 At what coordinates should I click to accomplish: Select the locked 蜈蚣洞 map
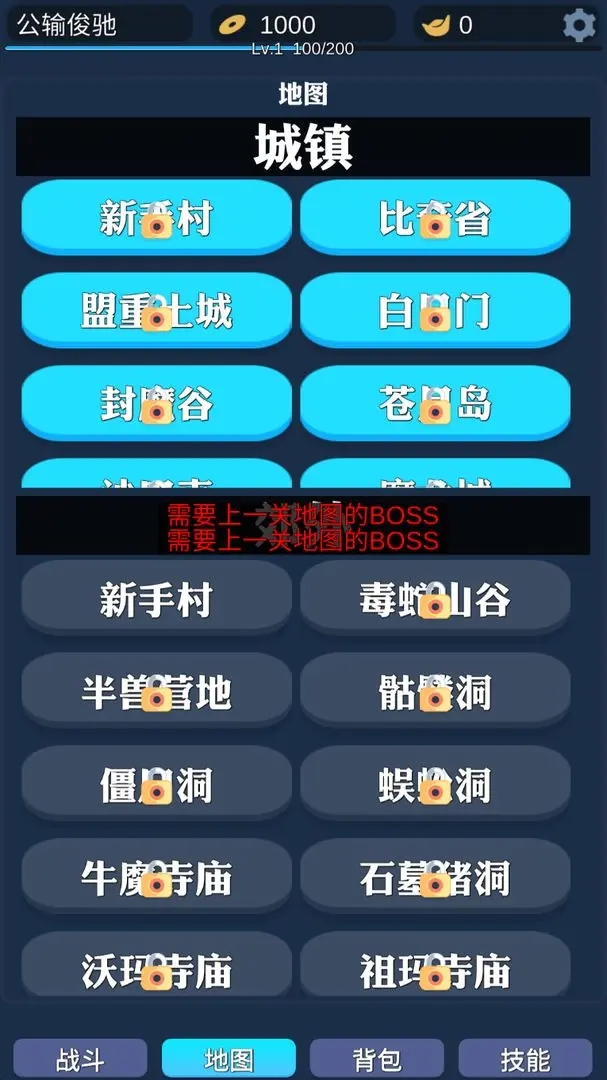[x=435, y=785]
